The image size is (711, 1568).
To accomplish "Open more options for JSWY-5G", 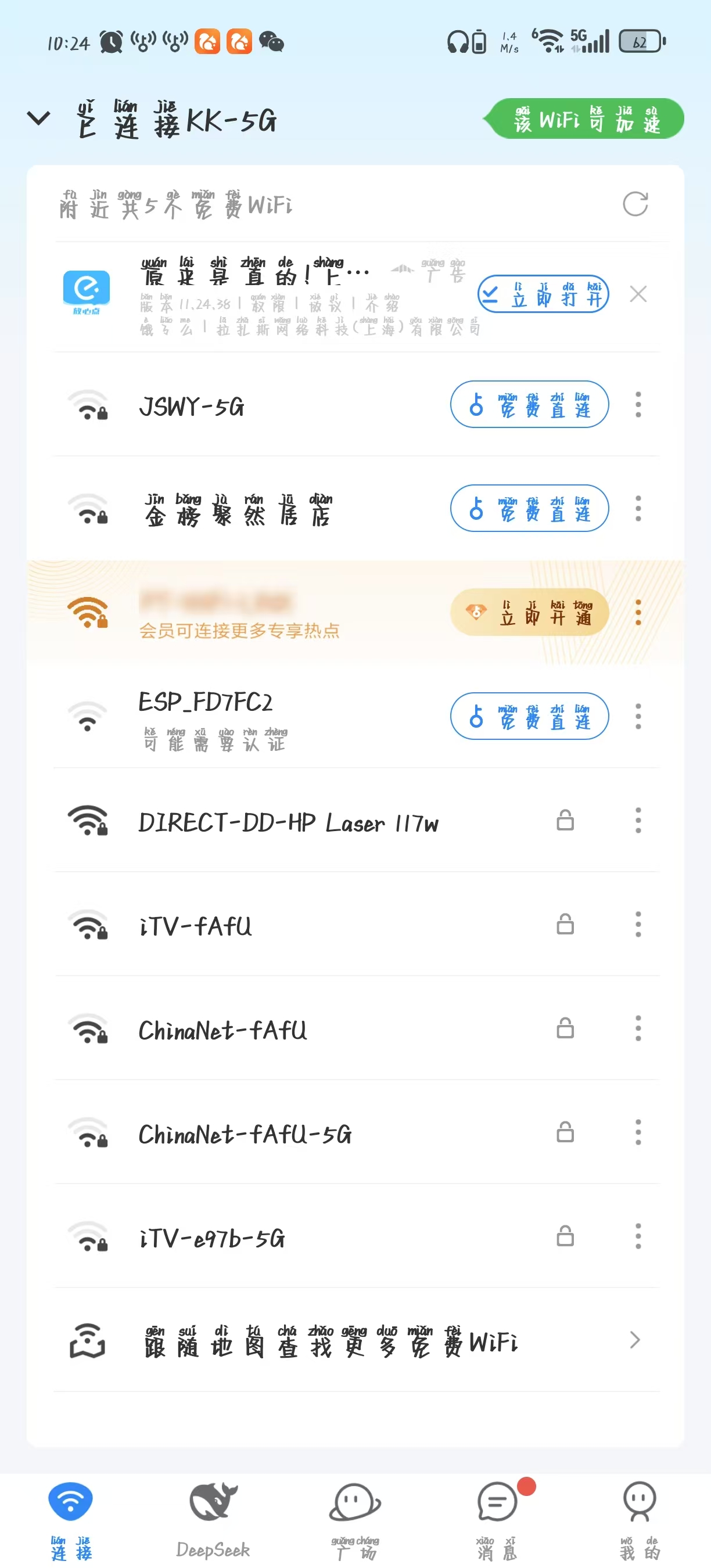I will pos(638,405).
